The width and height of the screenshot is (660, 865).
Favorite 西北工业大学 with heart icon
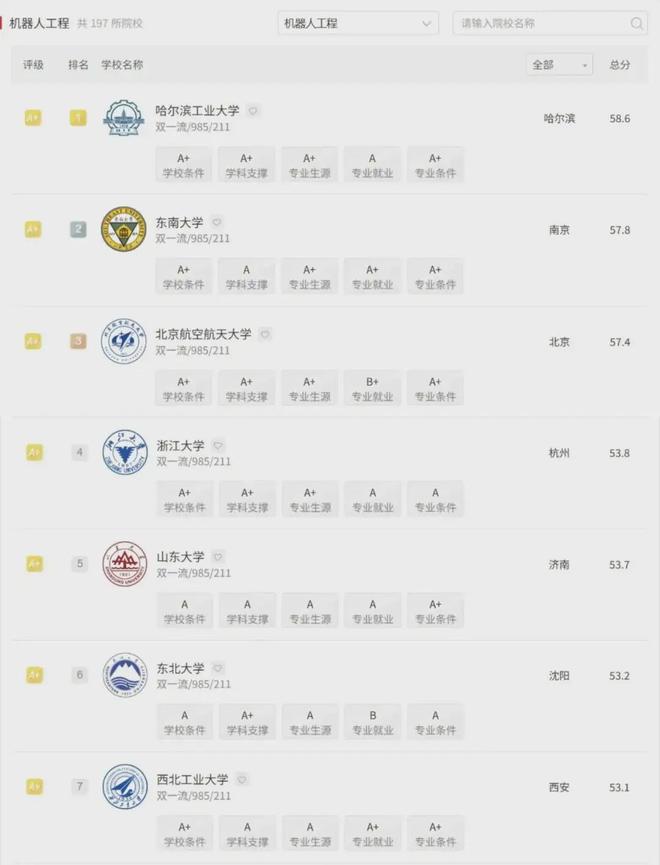tap(242, 779)
